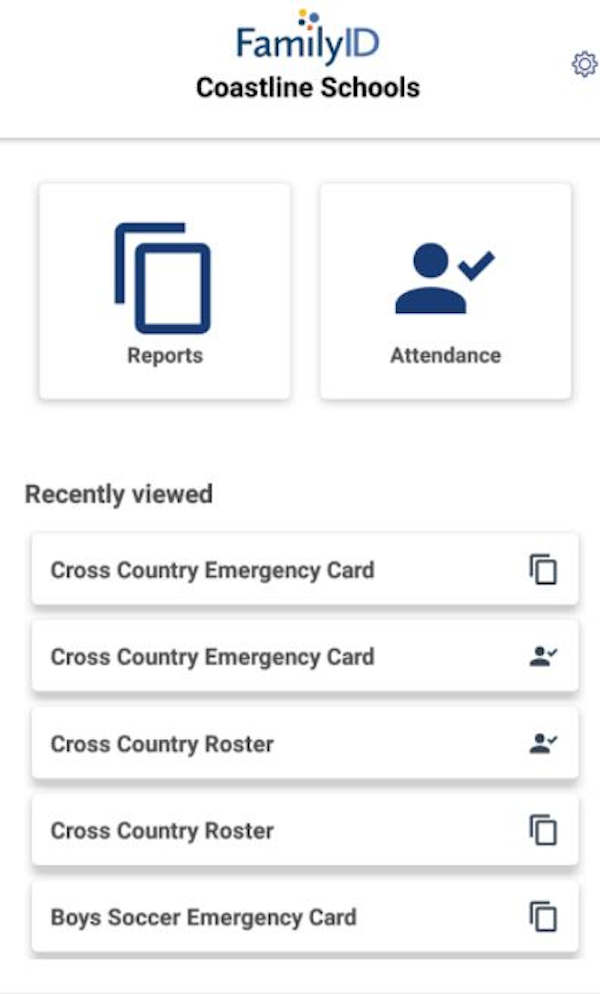The height and width of the screenshot is (994, 600).
Task: Open the settings gear icon
Action: tap(583, 65)
